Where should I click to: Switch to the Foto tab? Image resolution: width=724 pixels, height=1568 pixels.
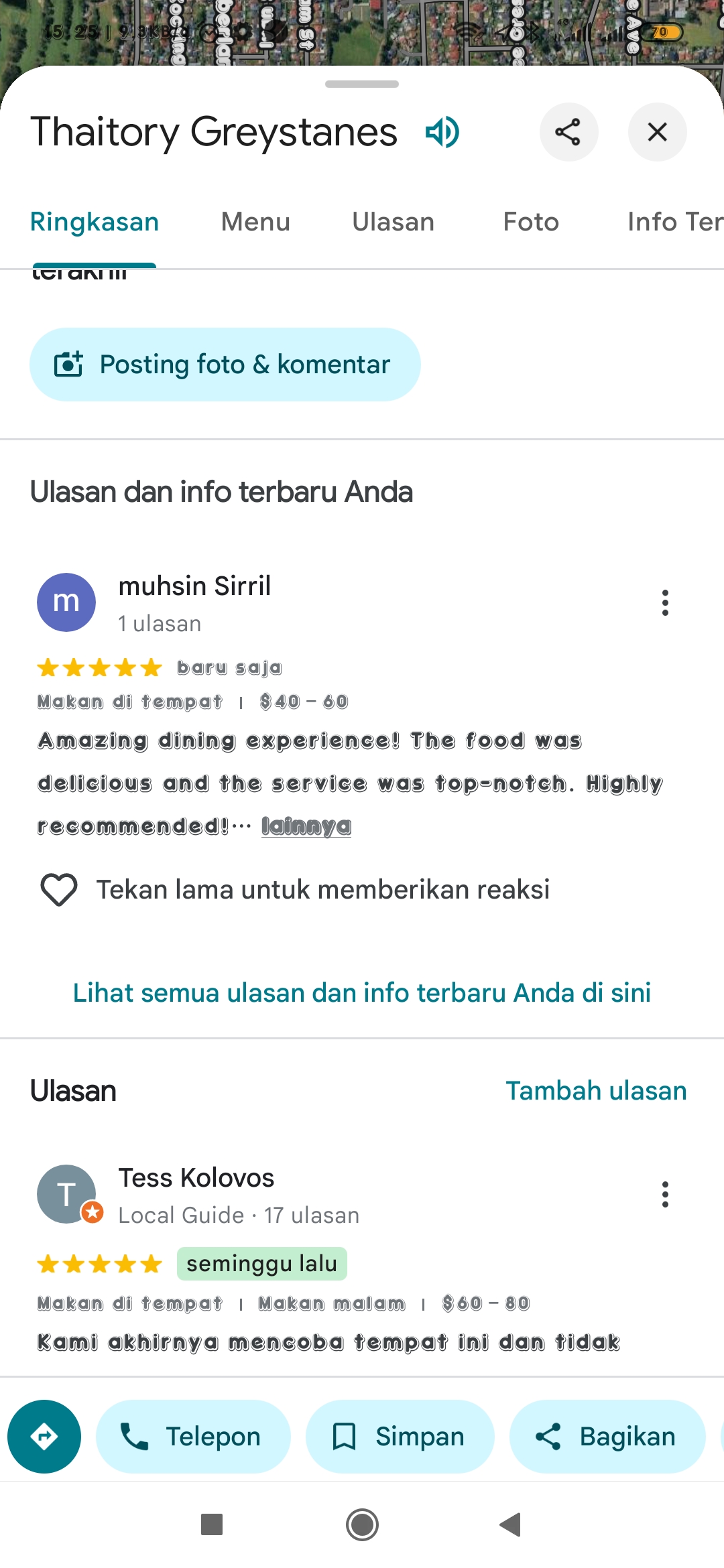(x=531, y=222)
